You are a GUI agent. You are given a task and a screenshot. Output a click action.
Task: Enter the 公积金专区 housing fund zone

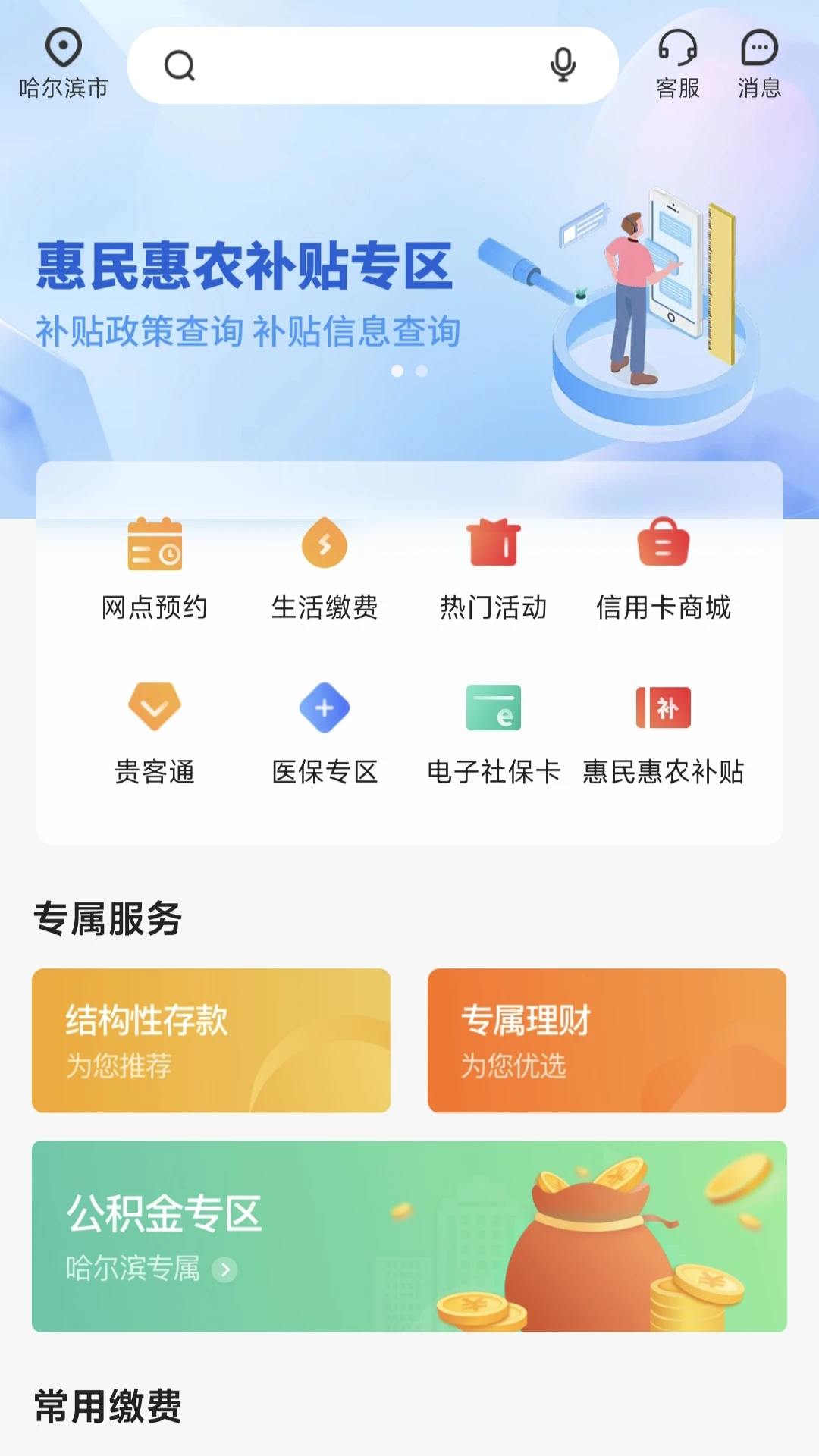point(409,1244)
